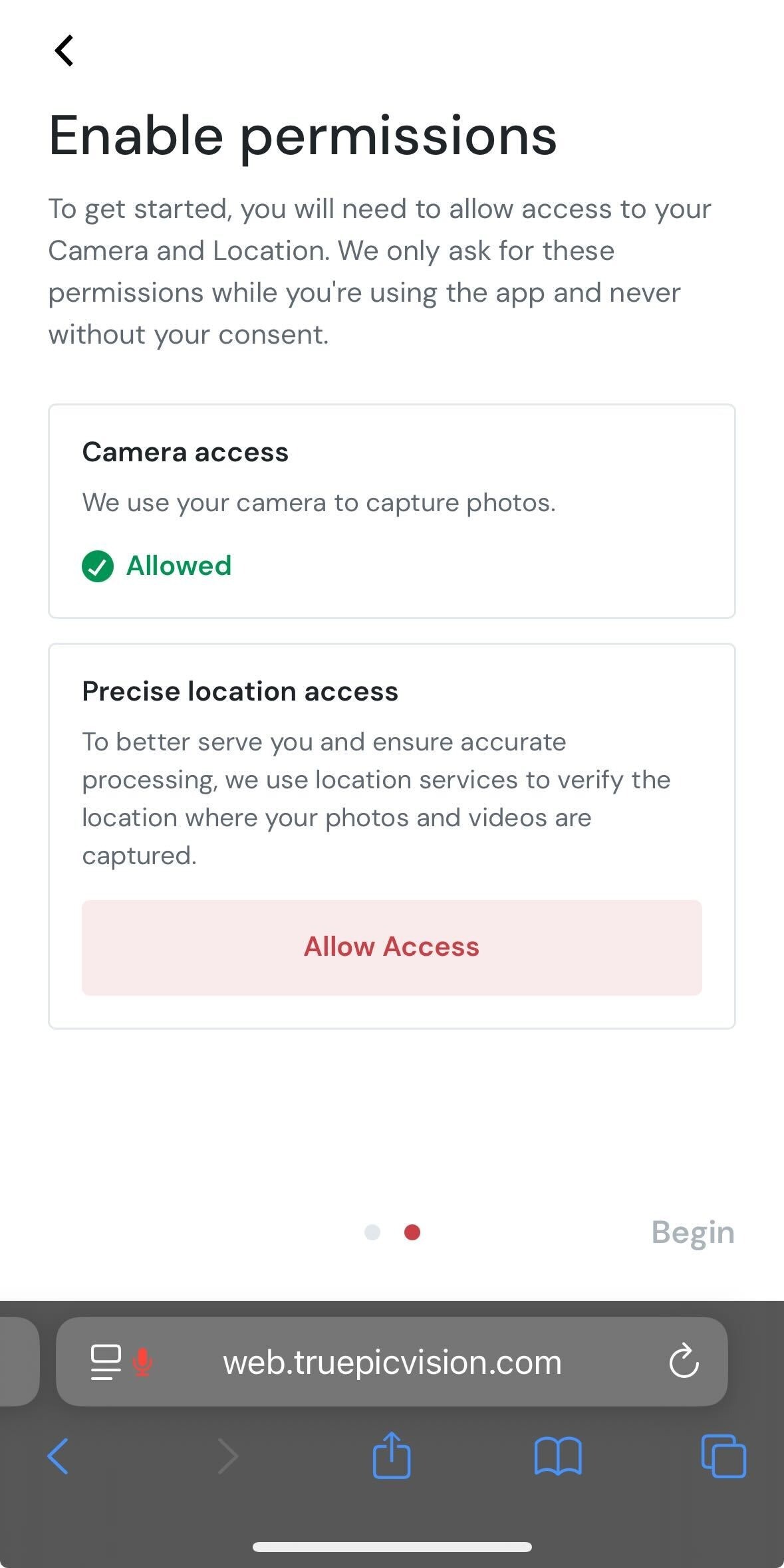Jump to the first onboarding page dot
The image size is (784, 1568).
[x=372, y=1232]
